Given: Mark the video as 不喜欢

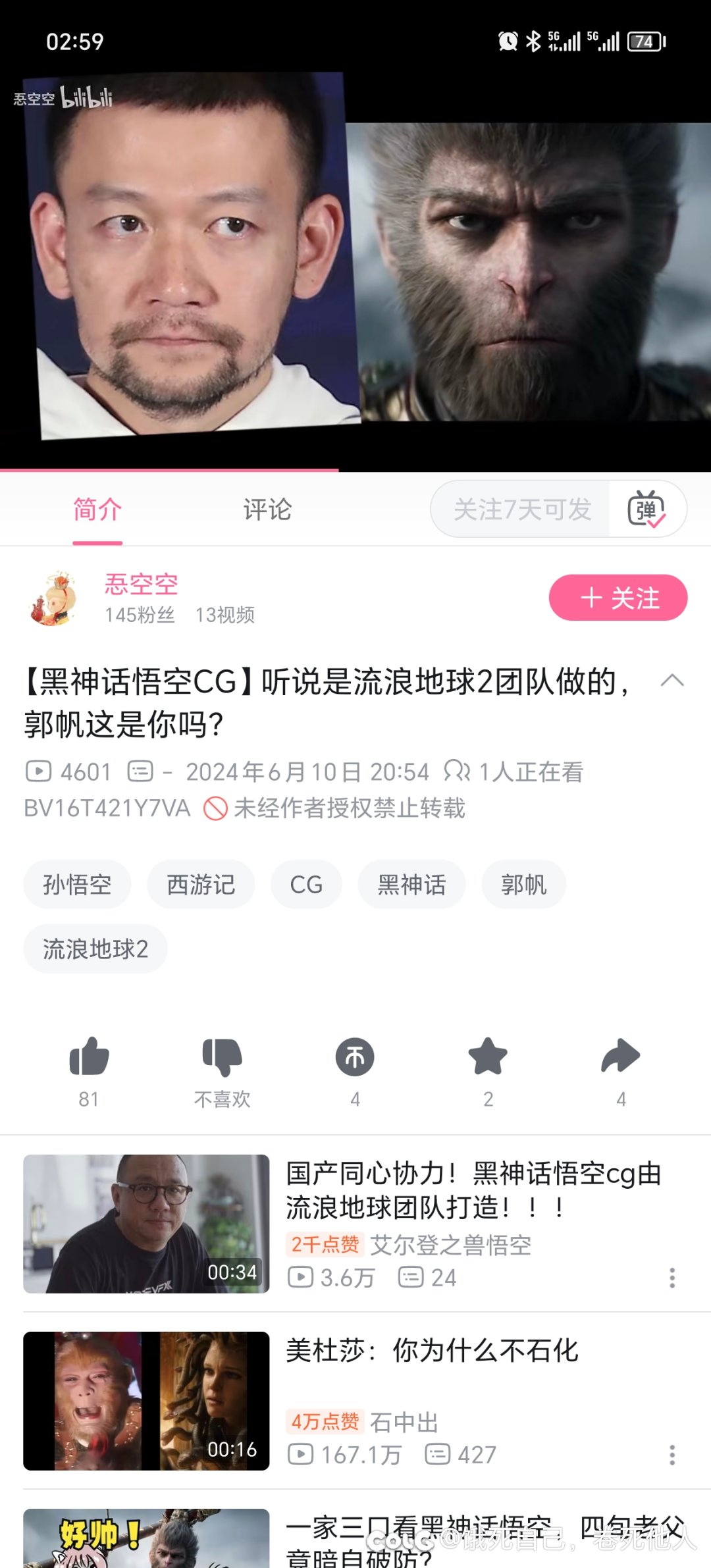Looking at the screenshot, I should 223,1057.
